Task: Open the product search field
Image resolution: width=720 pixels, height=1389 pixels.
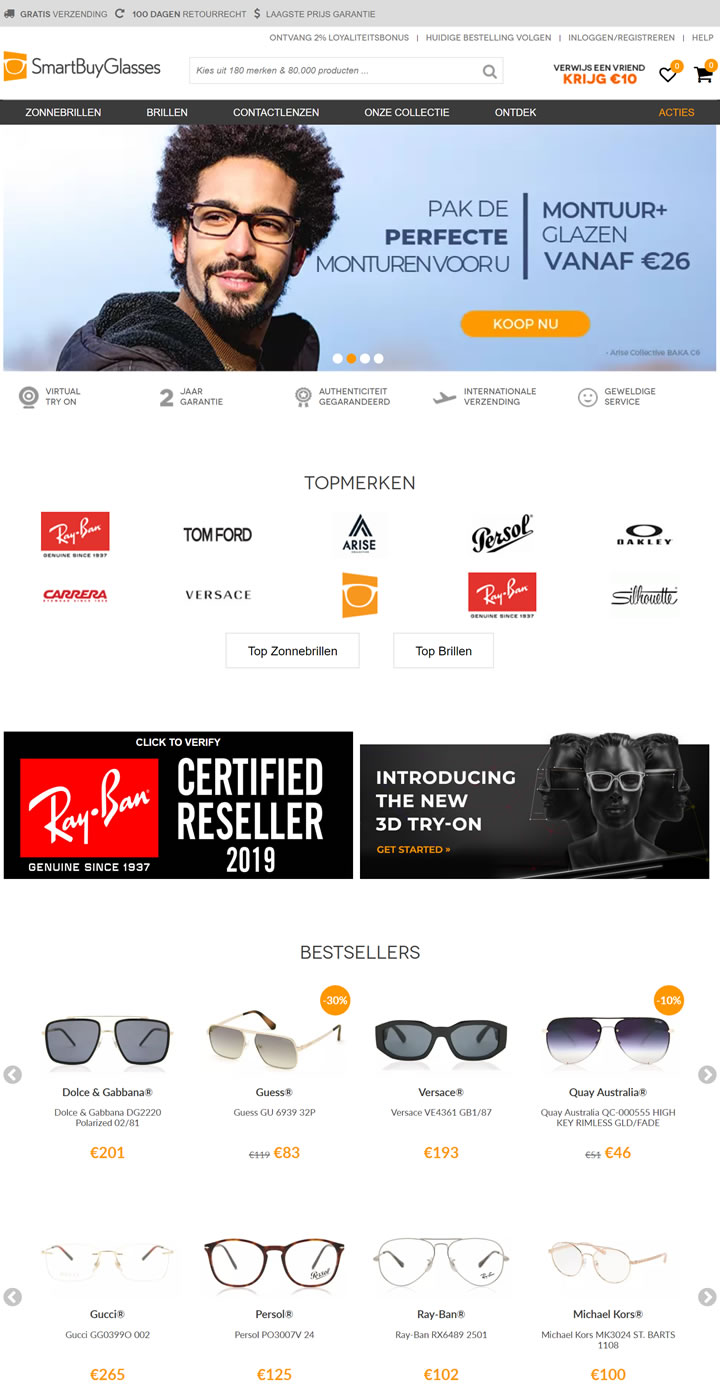Action: click(335, 71)
